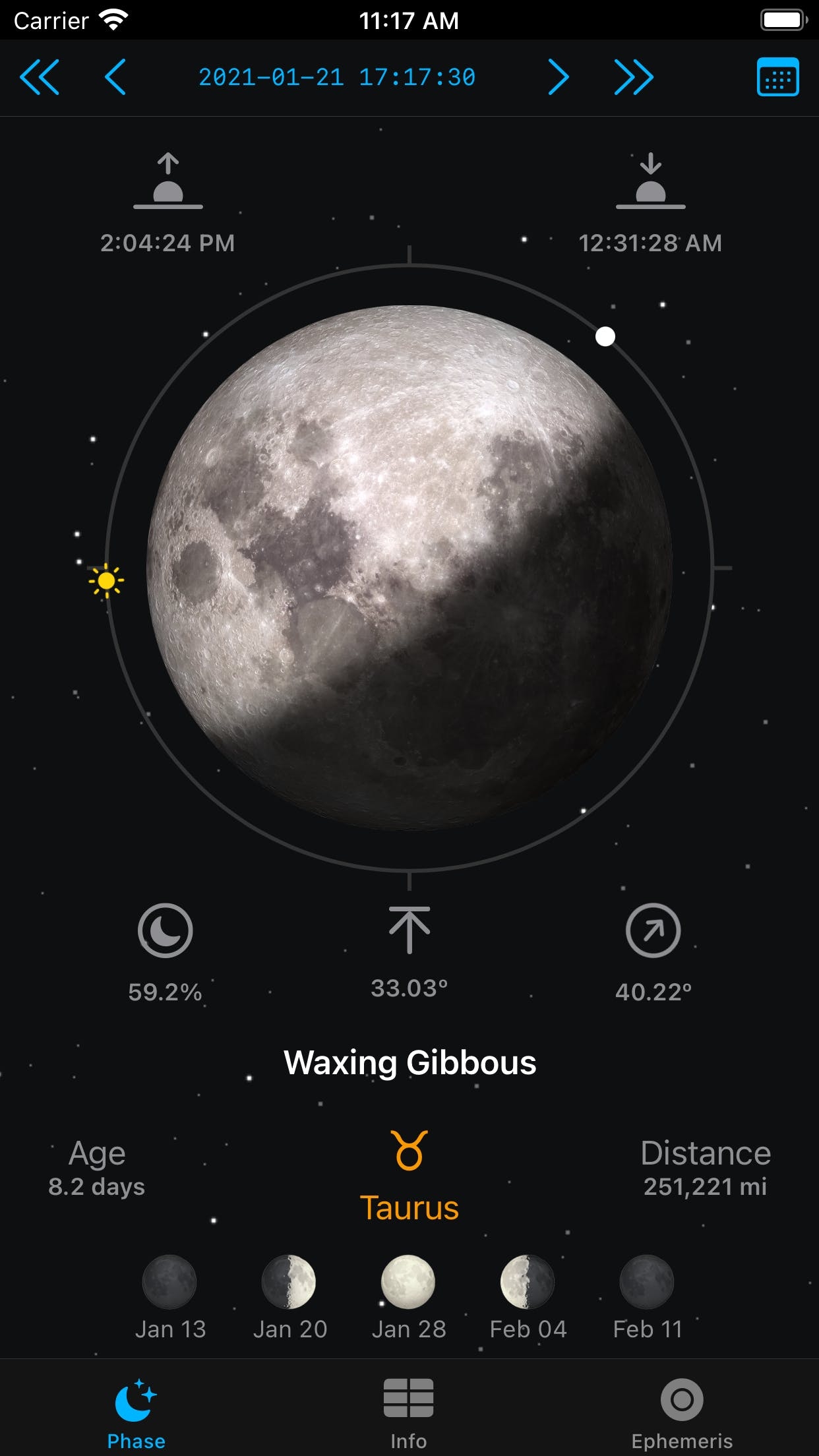Switch to the Ephemeris tab

682,1412
